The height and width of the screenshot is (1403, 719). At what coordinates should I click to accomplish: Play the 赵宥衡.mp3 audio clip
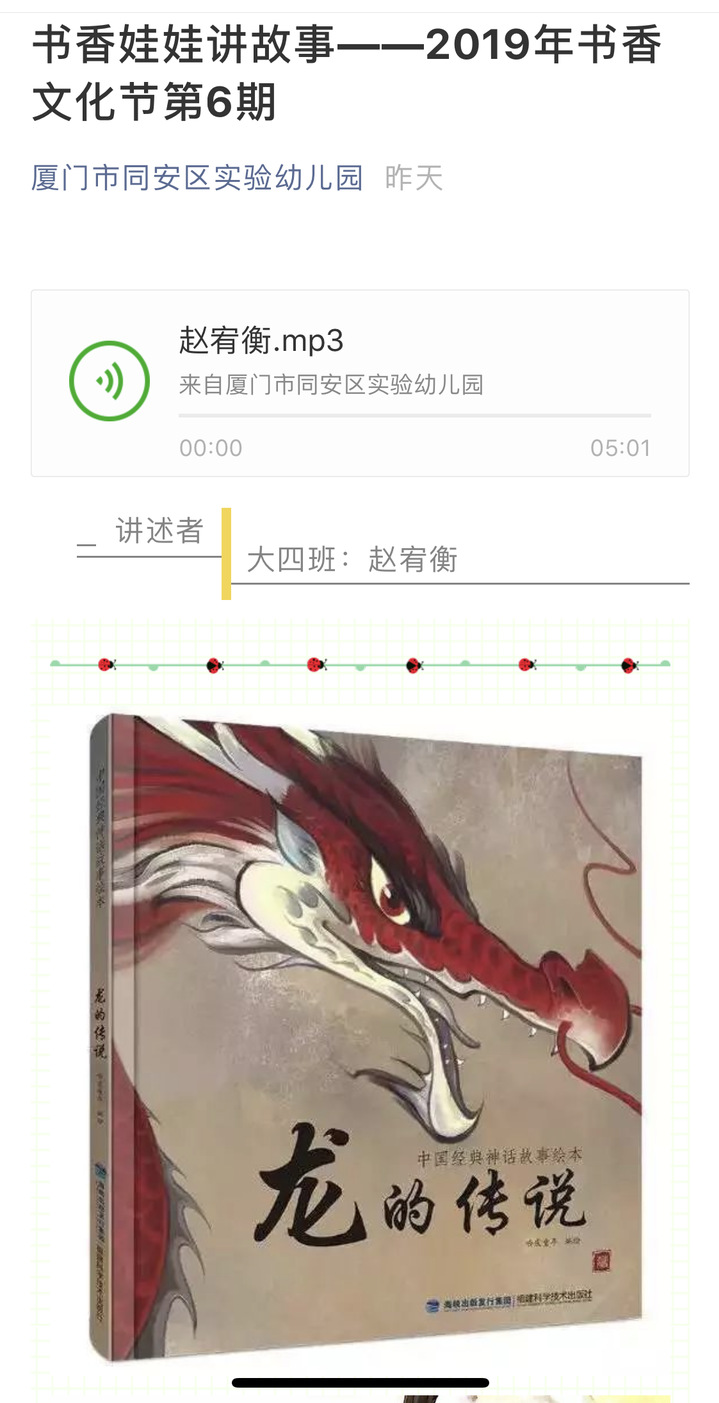point(109,381)
